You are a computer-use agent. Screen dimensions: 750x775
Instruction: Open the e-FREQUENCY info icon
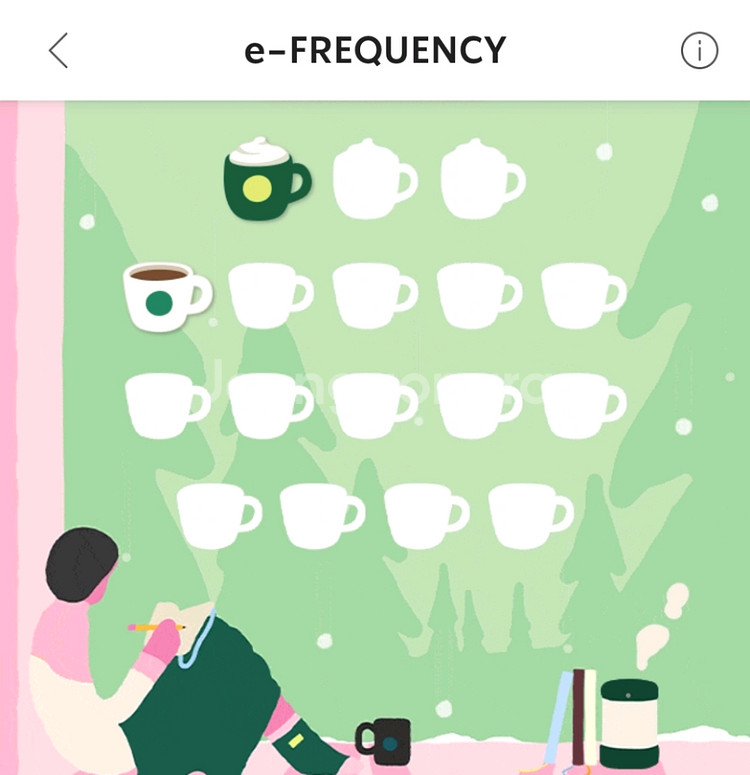point(699,50)
